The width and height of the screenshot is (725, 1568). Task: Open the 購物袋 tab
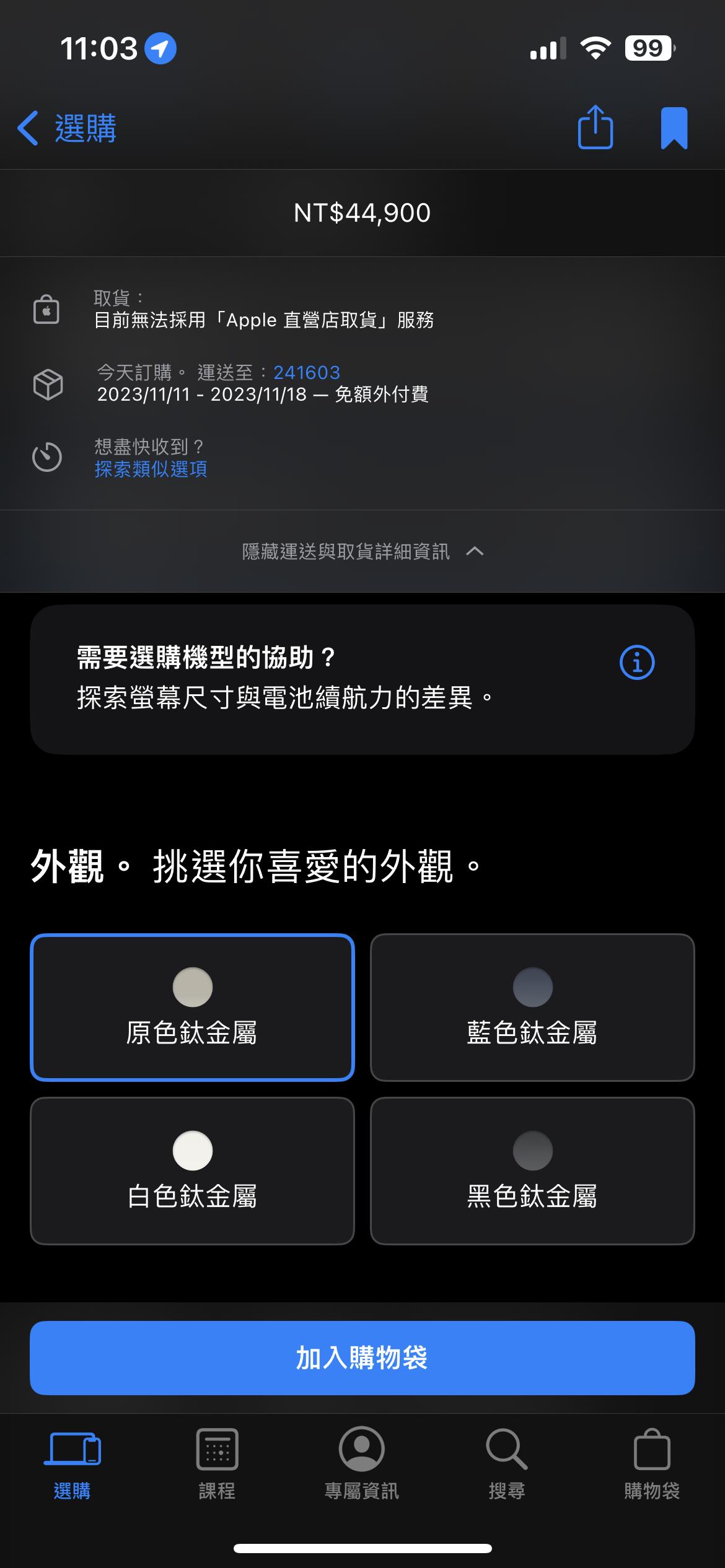(x=651, y=1463)
